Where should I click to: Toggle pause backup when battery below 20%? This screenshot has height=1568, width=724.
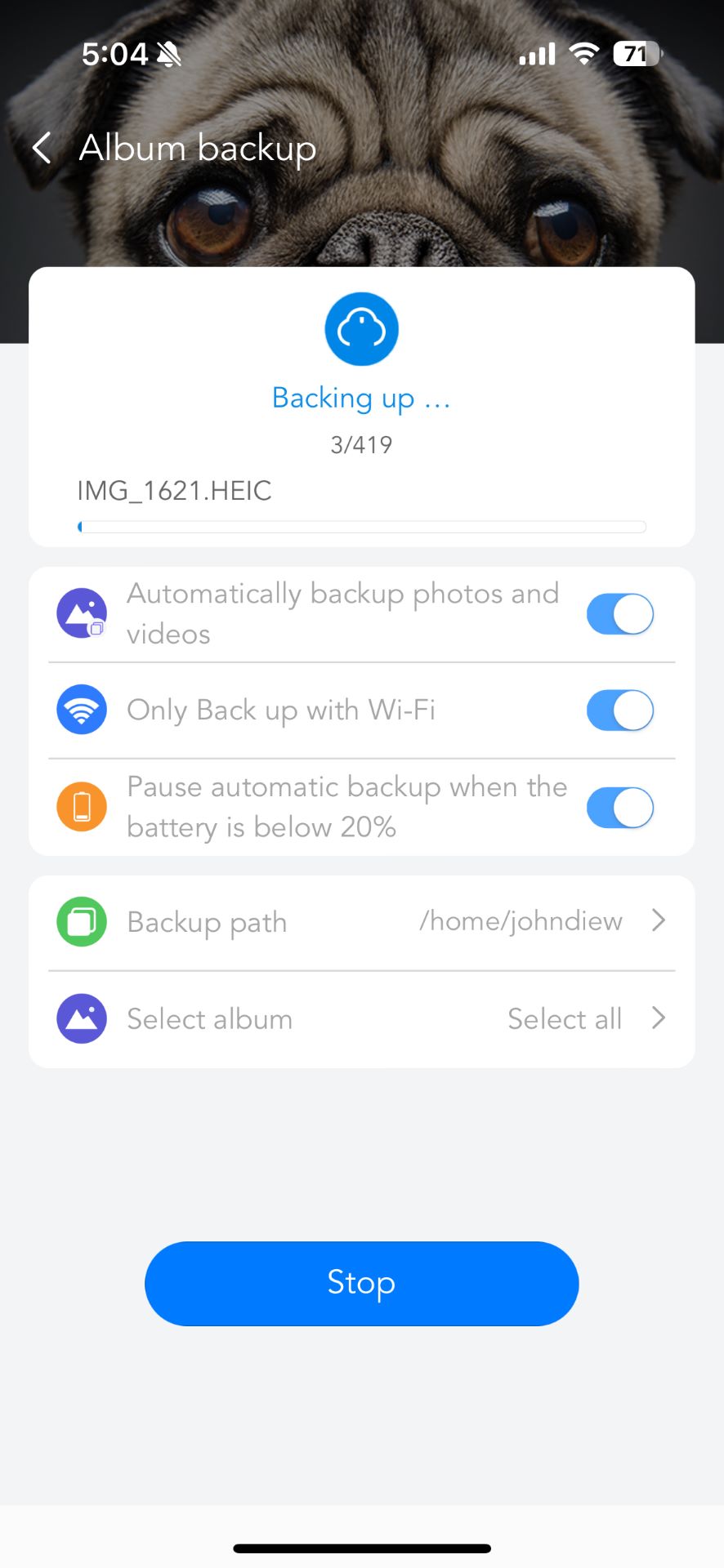point(620,808)
